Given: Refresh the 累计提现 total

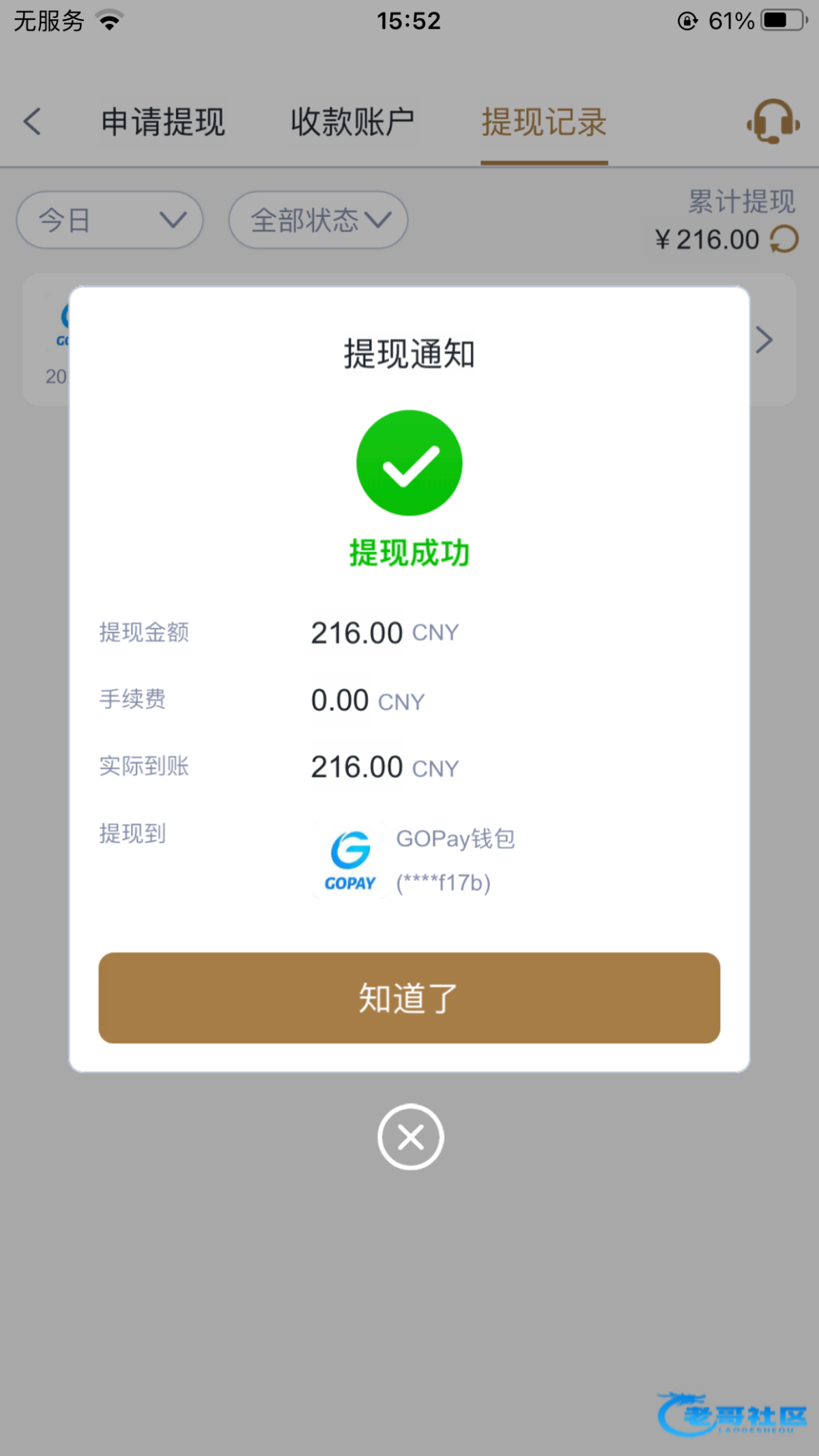Looking at the screenshot, I should coord(784,239).
